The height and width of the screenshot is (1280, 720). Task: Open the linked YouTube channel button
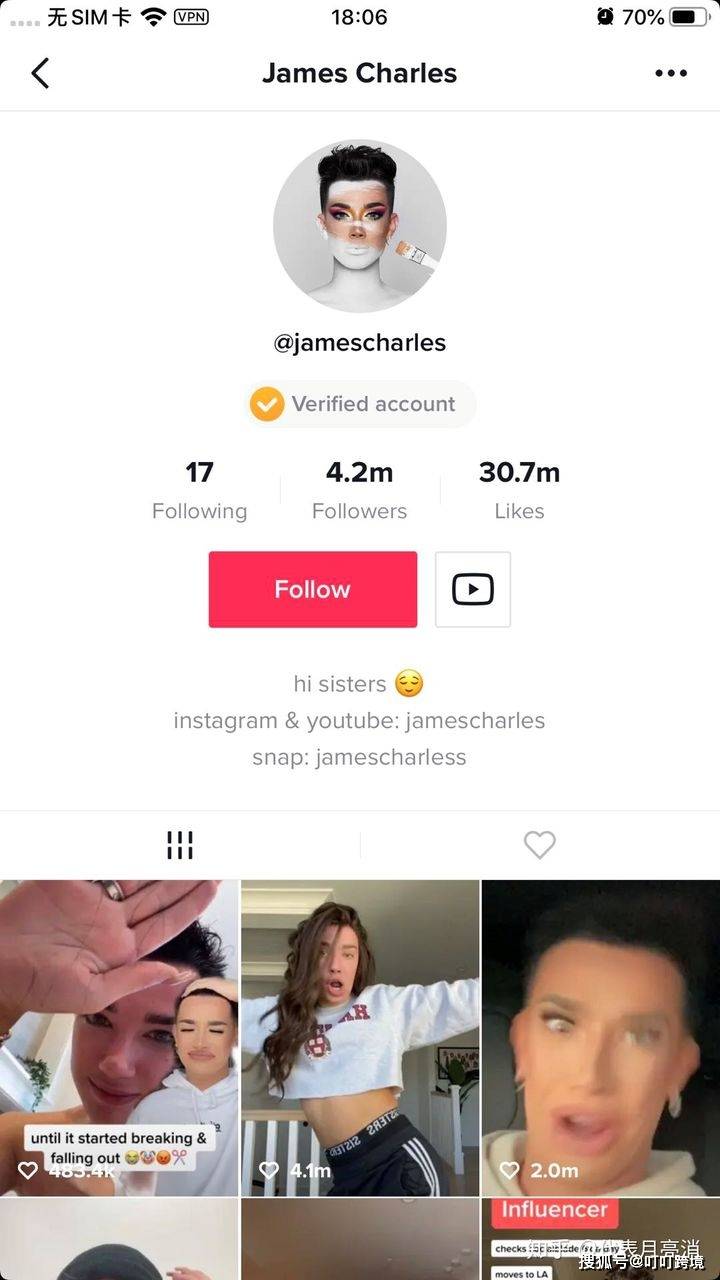(472, 589)
